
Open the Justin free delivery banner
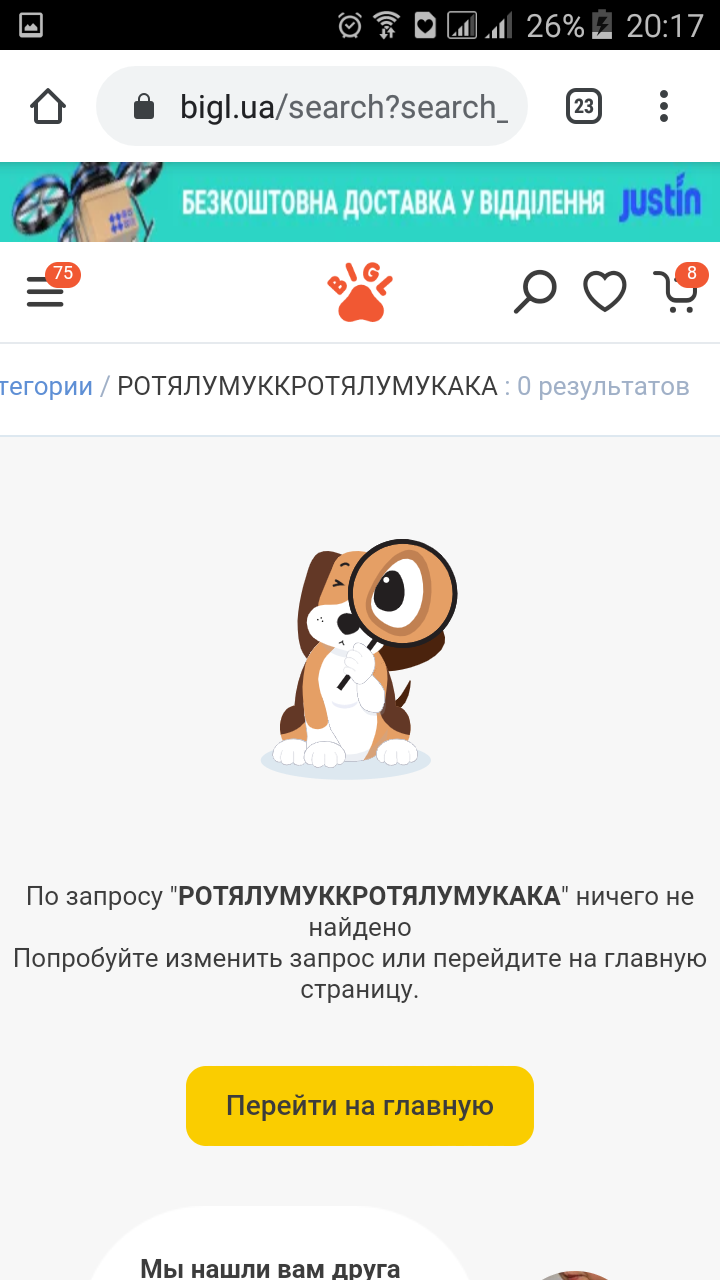pos(360,202)
